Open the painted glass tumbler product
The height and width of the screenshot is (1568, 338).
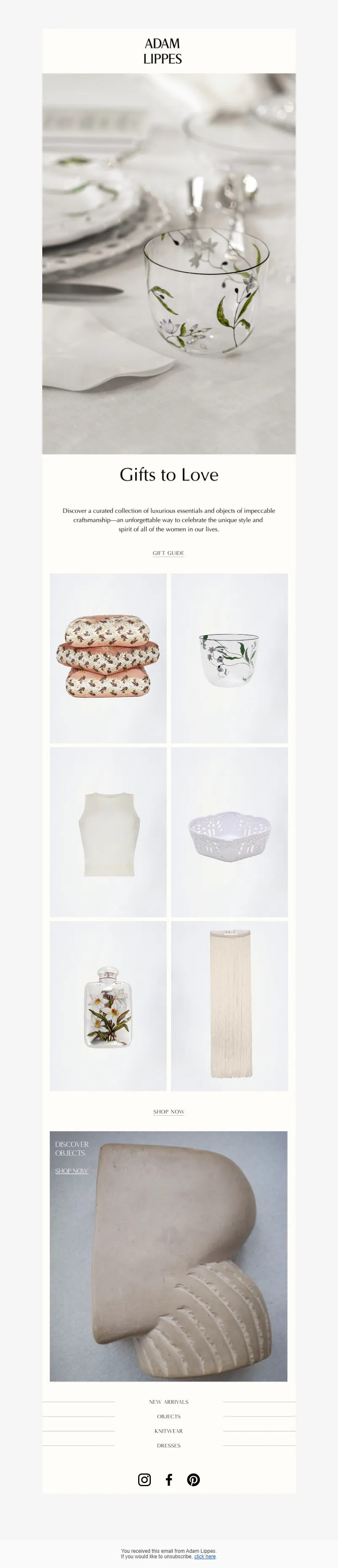pos(229,657)
